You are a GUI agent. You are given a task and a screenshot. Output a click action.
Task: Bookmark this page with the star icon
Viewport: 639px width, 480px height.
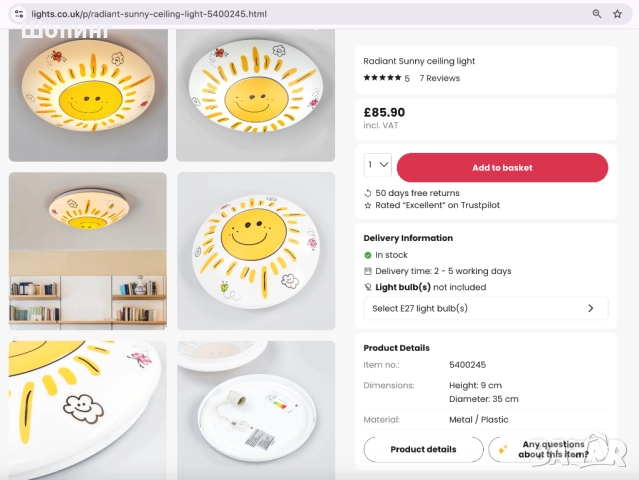point(618,14)
